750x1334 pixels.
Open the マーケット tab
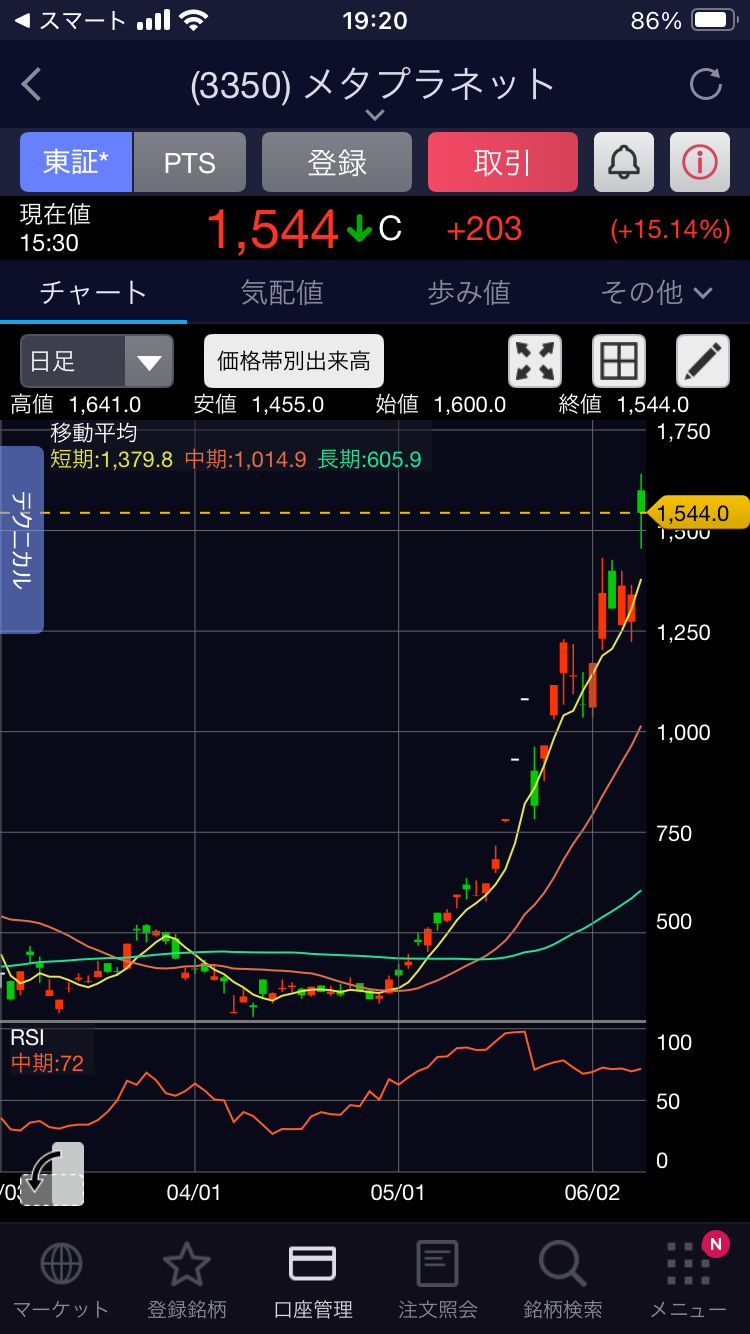click(61, 1280)
